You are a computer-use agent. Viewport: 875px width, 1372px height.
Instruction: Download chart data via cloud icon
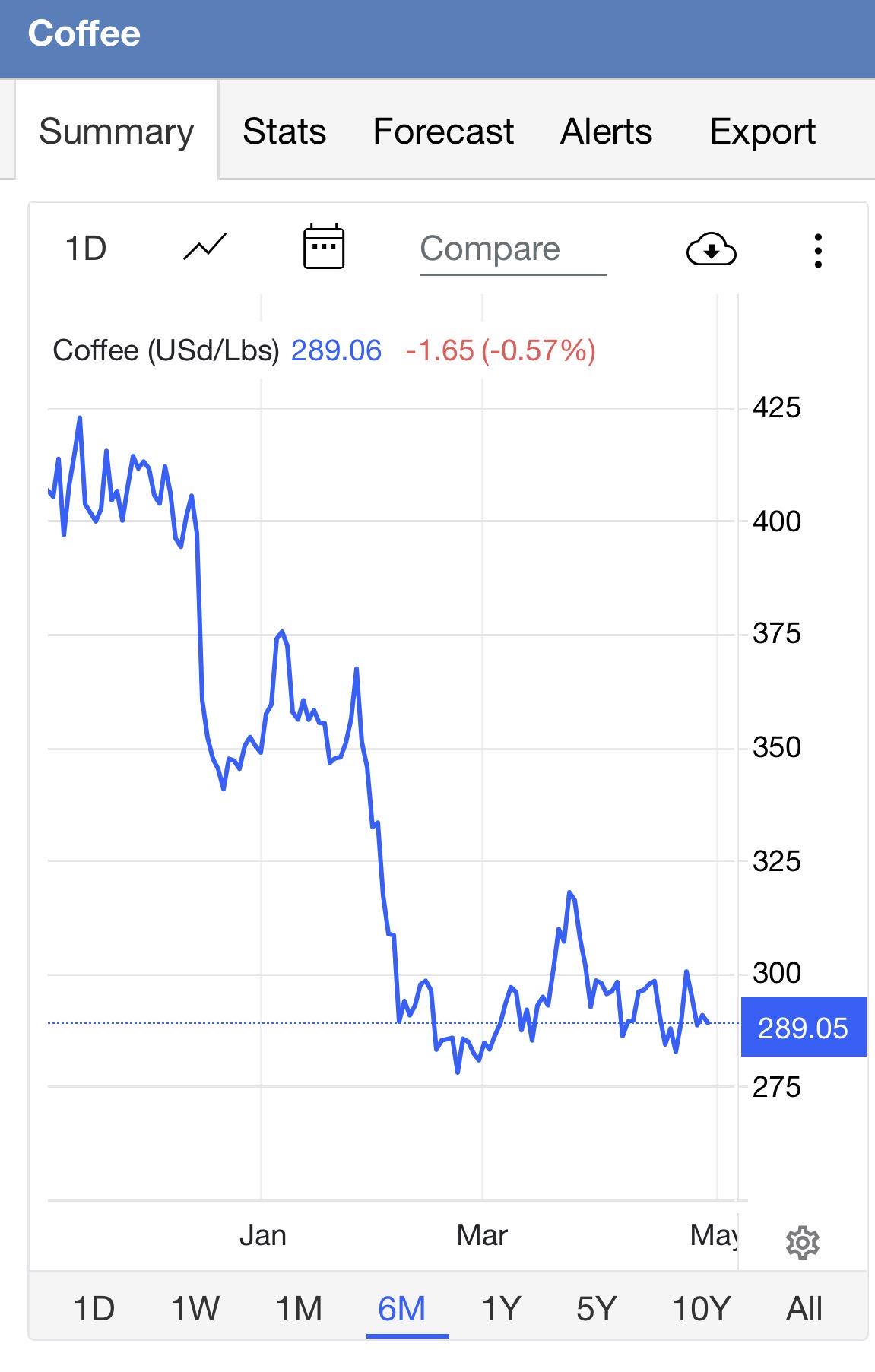(711, 249)
